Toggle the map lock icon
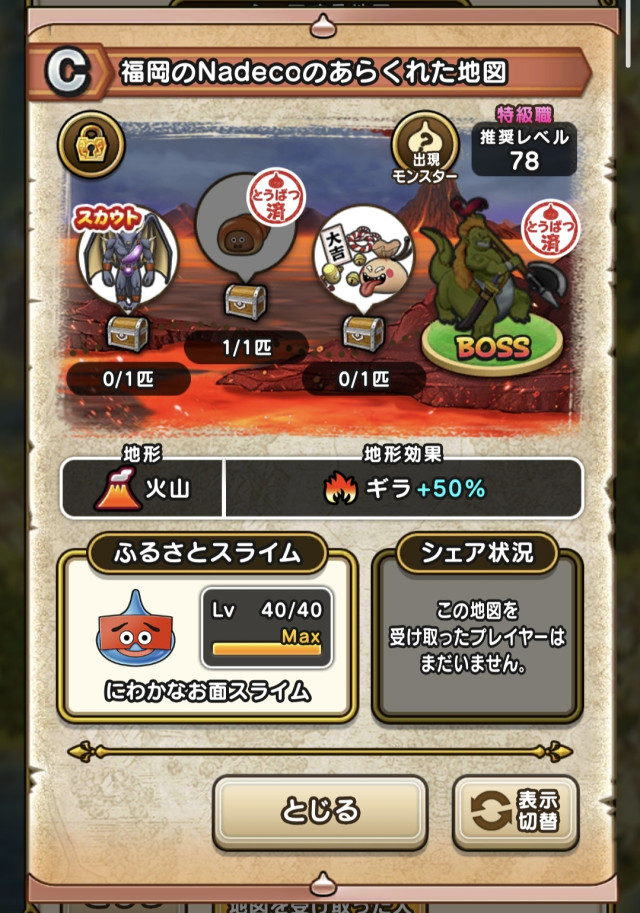The image size is (640, 913). (x=91, y=145)
